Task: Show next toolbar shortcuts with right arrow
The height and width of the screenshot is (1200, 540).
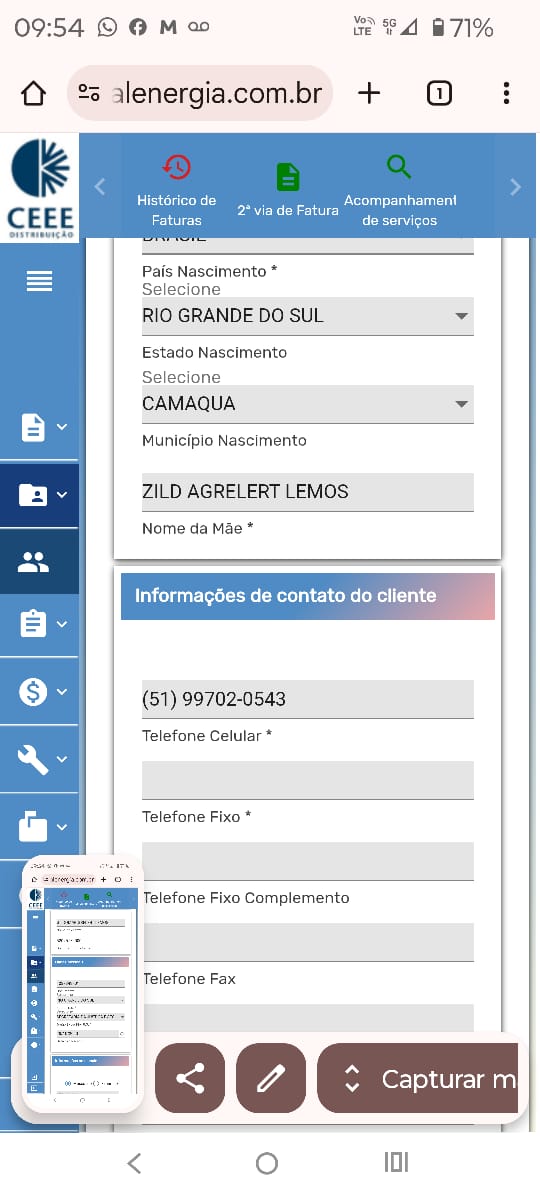Action: [516, 186]
